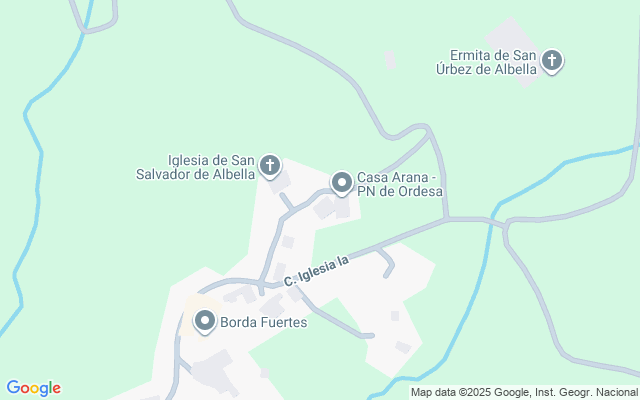Open the Iglesia de San Salvador de Albella pin
The height and width of the screenshot is (400, 640).
(269, 165)
